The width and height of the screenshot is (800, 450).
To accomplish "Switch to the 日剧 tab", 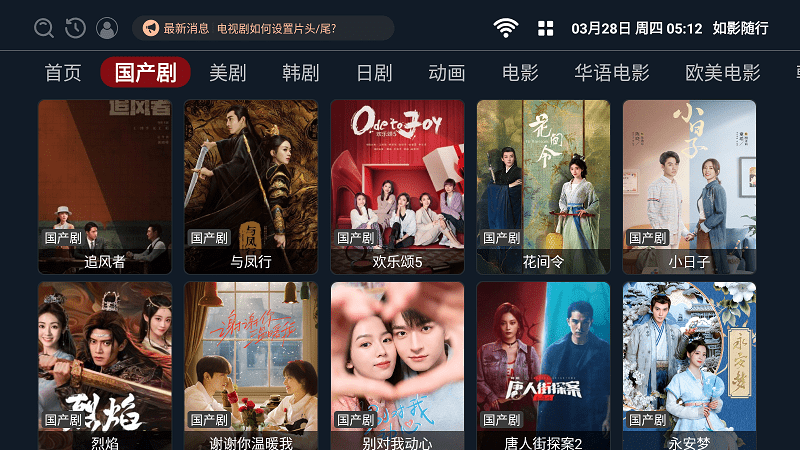I will [374, 73].
